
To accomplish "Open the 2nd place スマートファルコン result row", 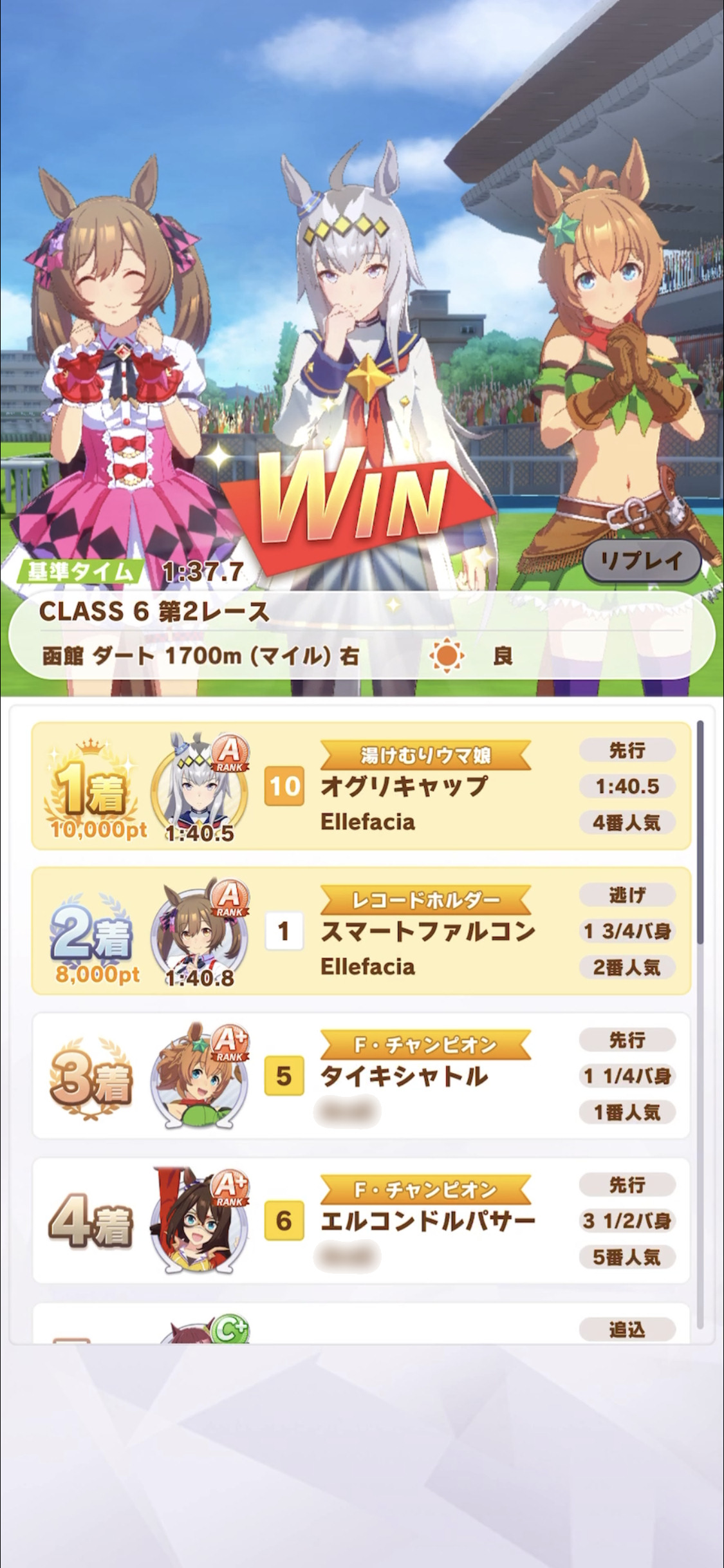I will (x=361, y=931).
